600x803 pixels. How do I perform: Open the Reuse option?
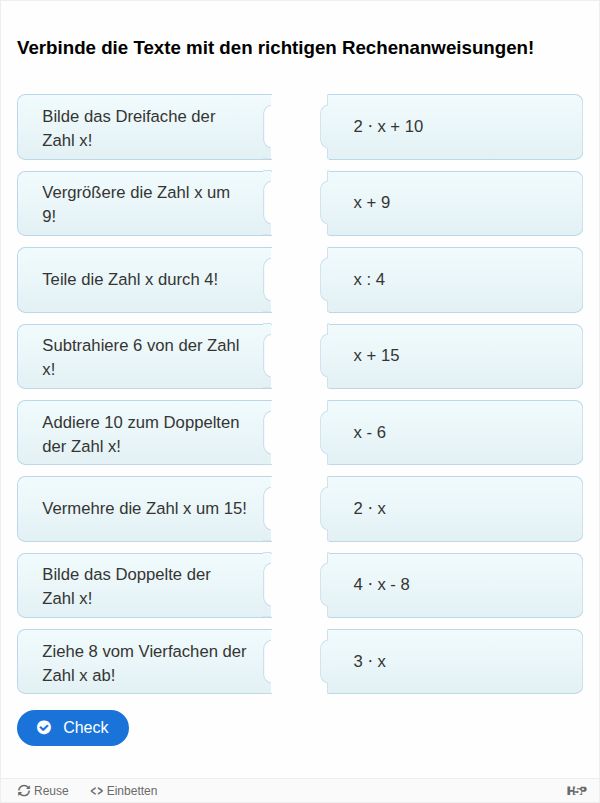[x=44, y=791]
